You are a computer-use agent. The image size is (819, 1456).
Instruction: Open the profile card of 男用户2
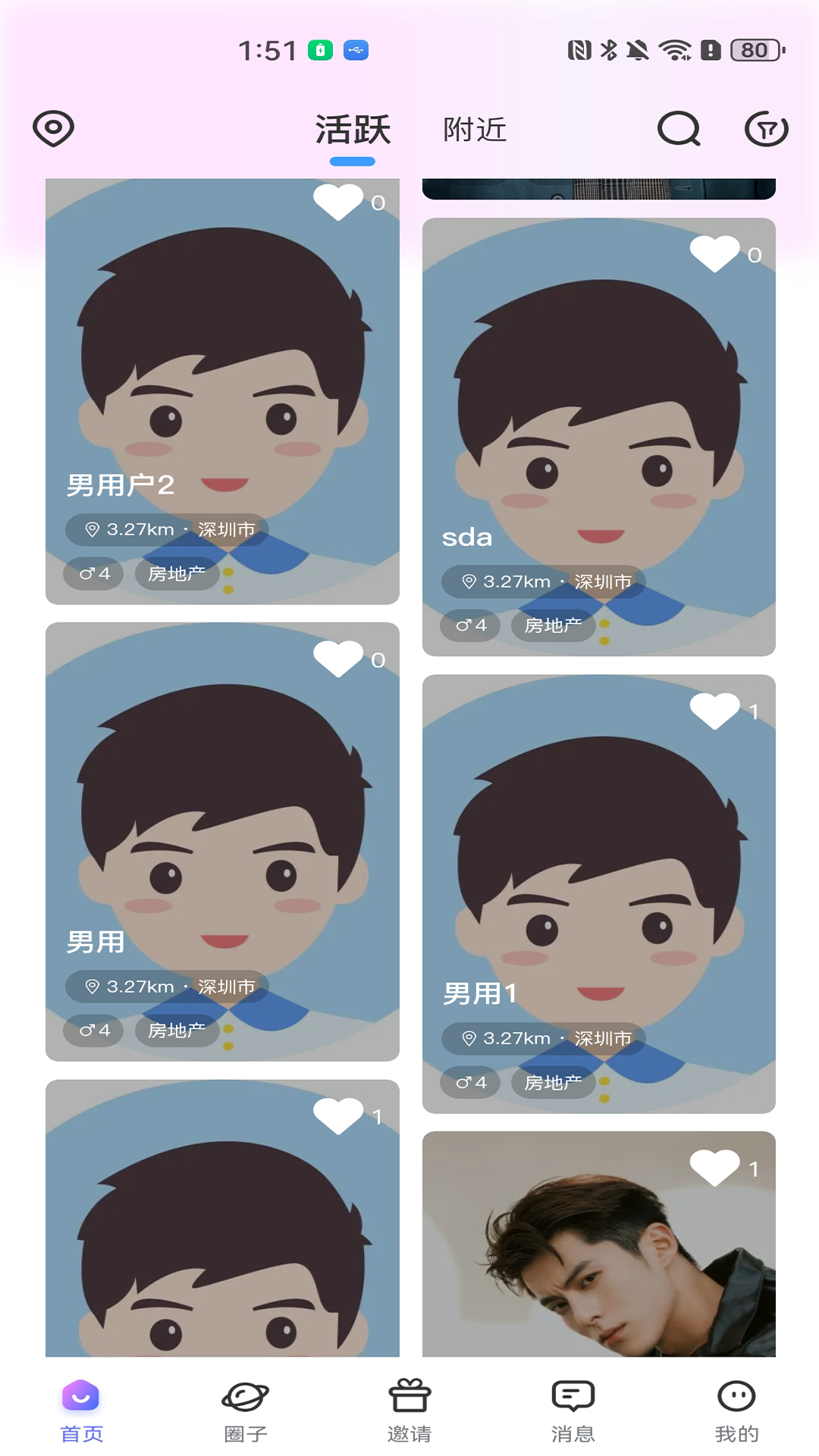222,379
